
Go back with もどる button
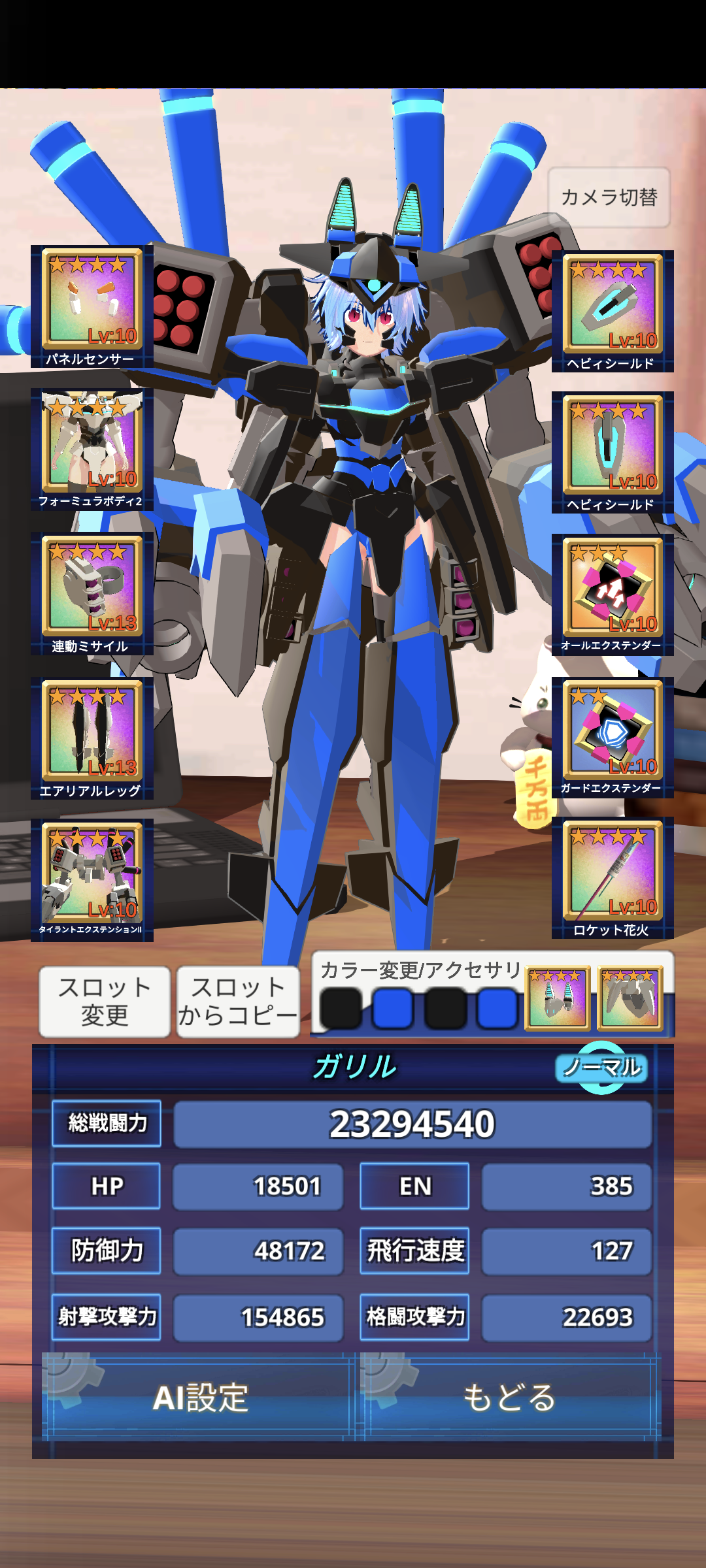[x=510, y=1397]
